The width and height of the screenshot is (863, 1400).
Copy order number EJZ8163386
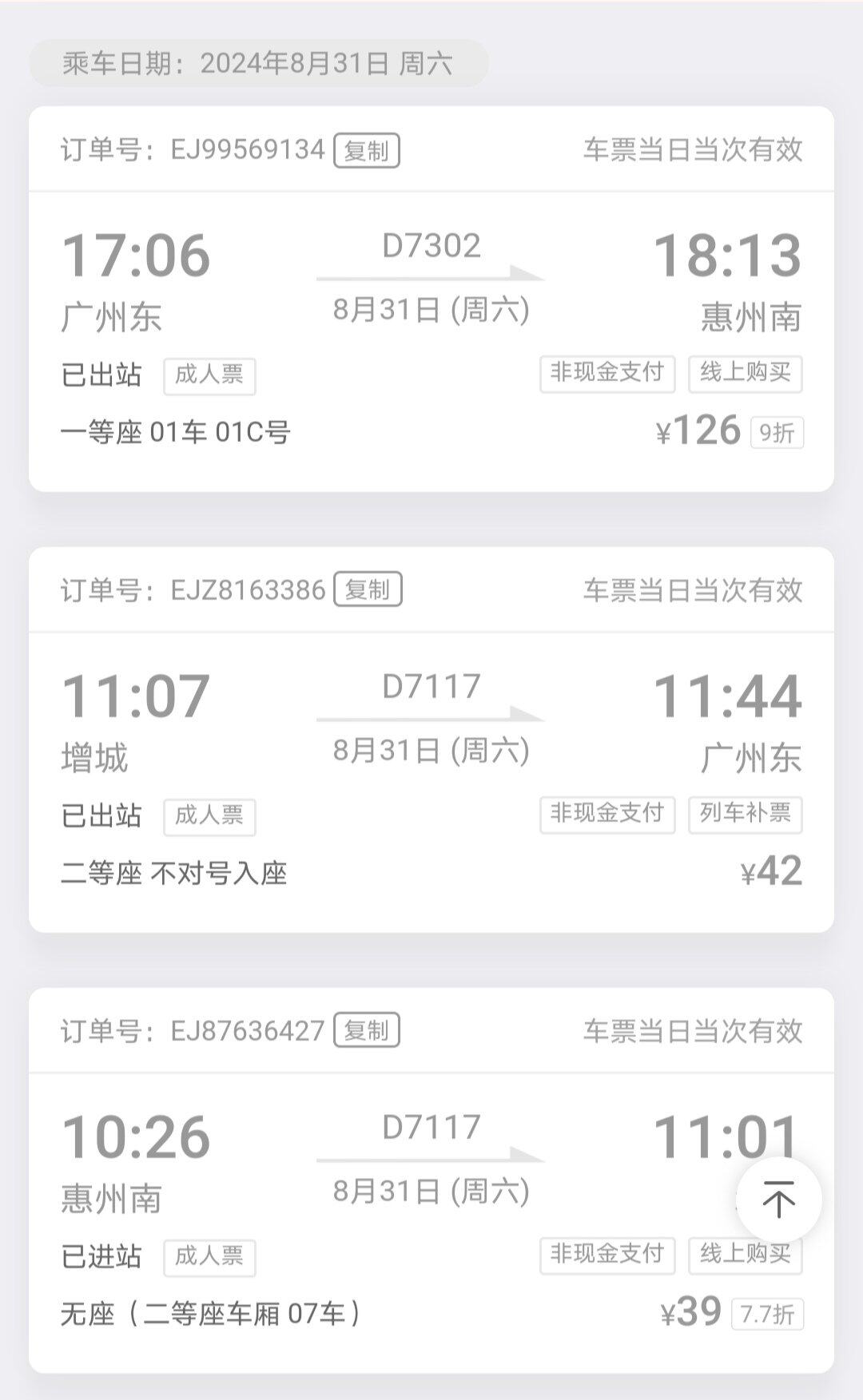[x=367, y=590]
